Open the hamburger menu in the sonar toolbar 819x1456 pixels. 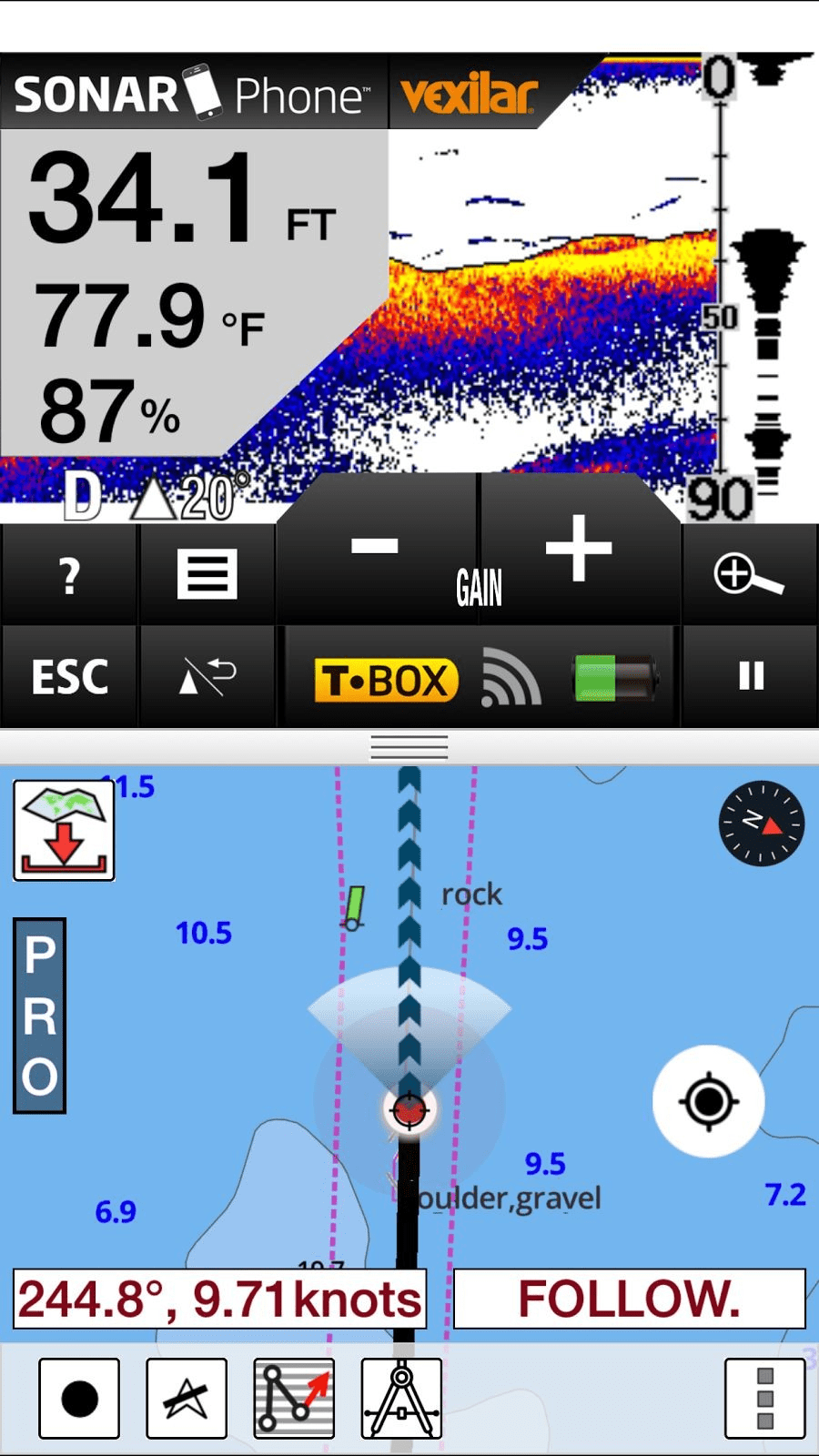pyautogui.click(x=207, y=574)
